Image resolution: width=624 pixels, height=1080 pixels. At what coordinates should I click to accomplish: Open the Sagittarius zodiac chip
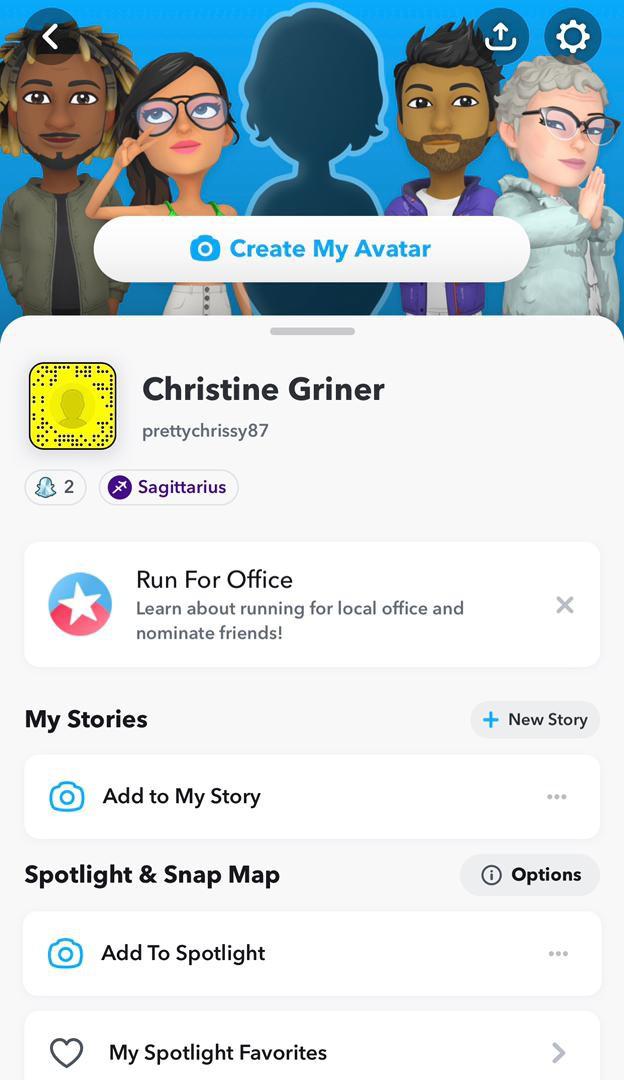[x=168, y=488]
